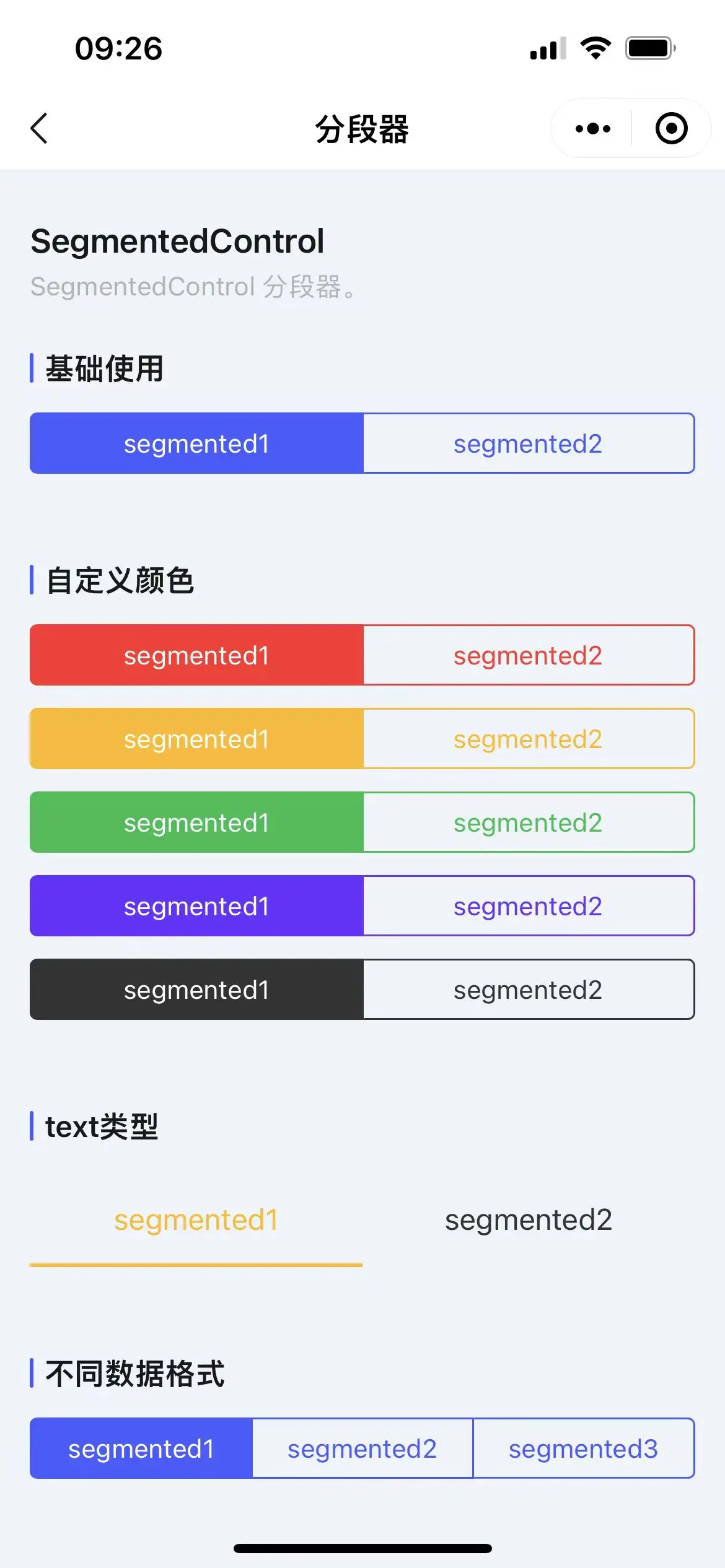This screenshot has width=725, height=1568.
Task: Tap segmented1 under 不同数据格式
Action: (141, 1448)
